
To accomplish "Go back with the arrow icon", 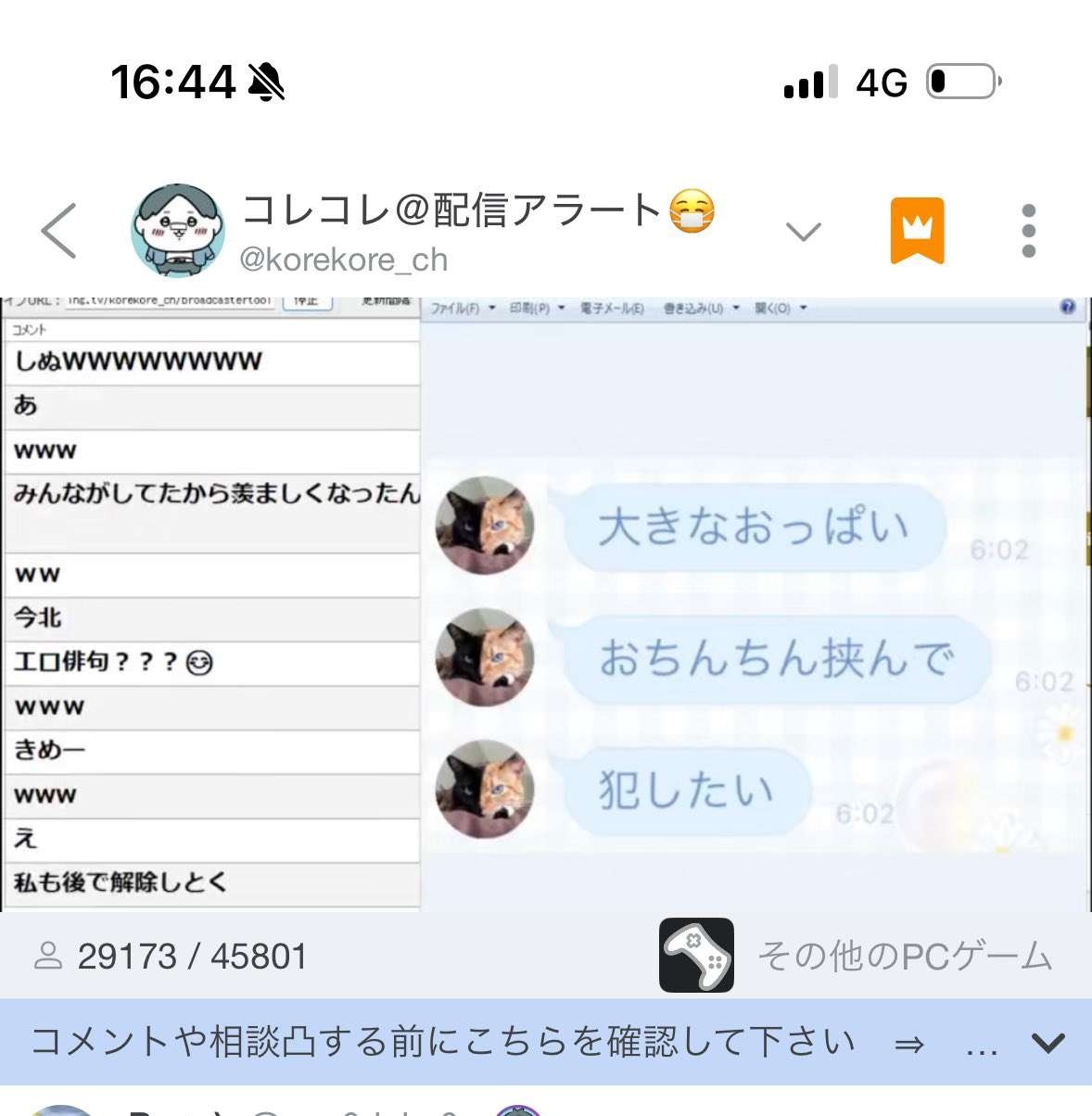I will point(59,230).
